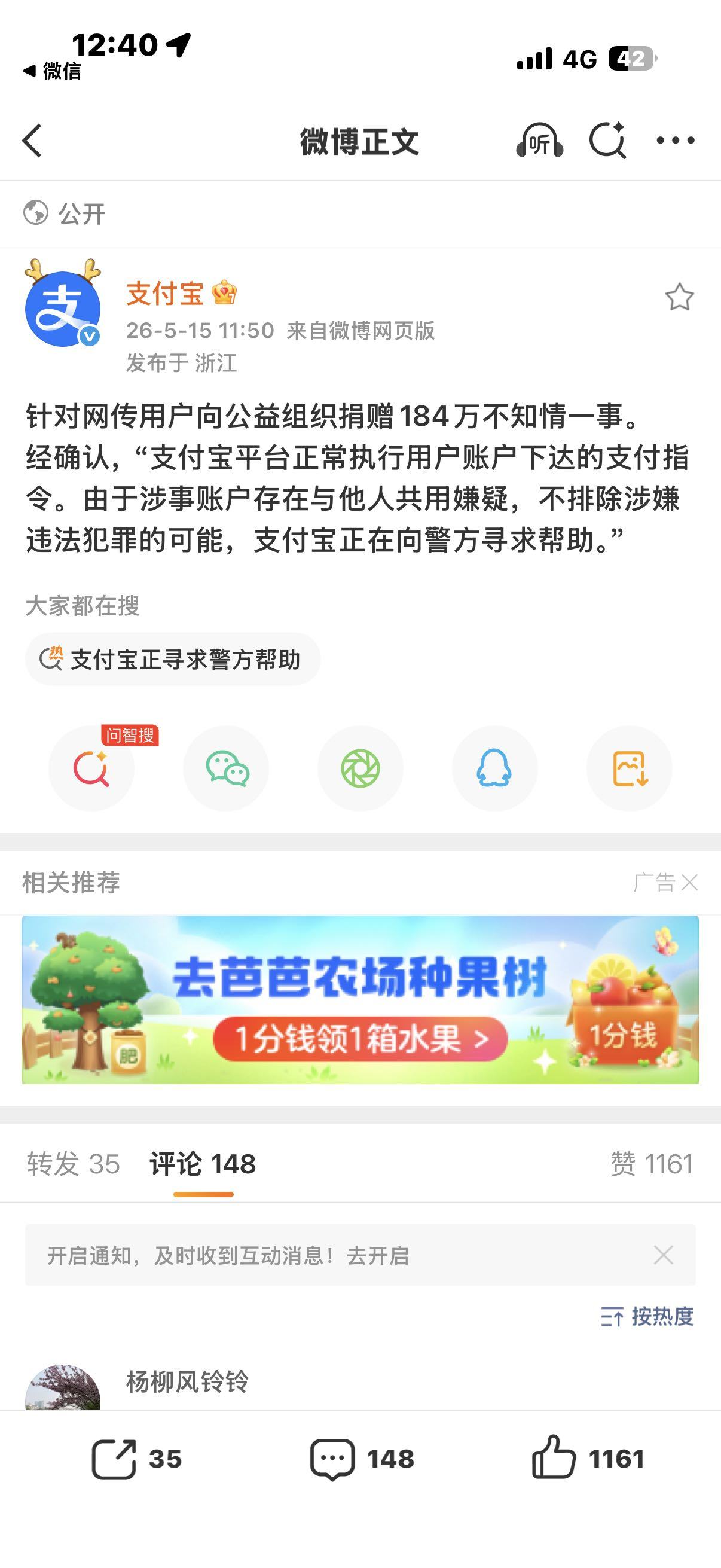Screen dimensions: 721x1568
Task: Save the post as an image
Action: click(630, 768)
